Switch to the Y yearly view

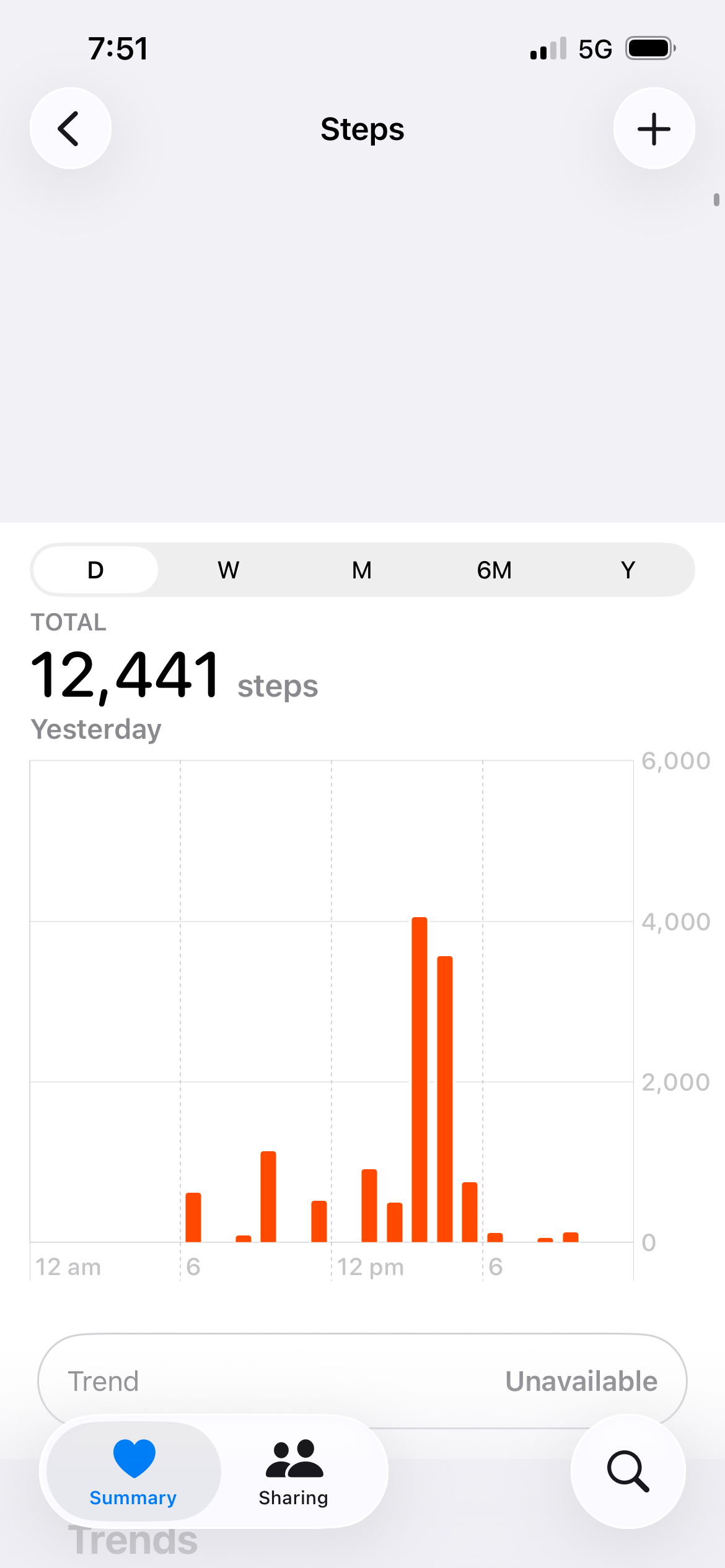[628, 570]
